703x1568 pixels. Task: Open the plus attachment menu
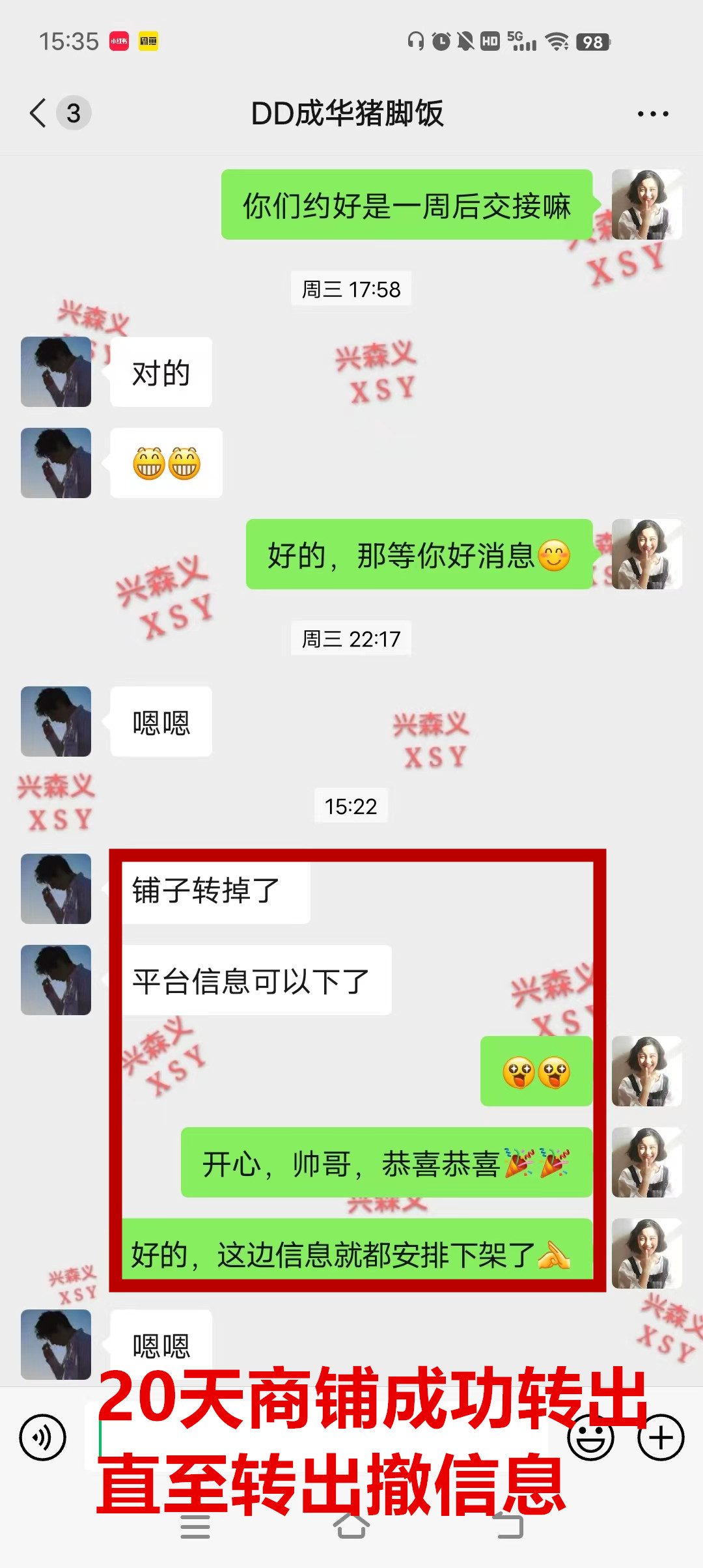point(661,1437)
